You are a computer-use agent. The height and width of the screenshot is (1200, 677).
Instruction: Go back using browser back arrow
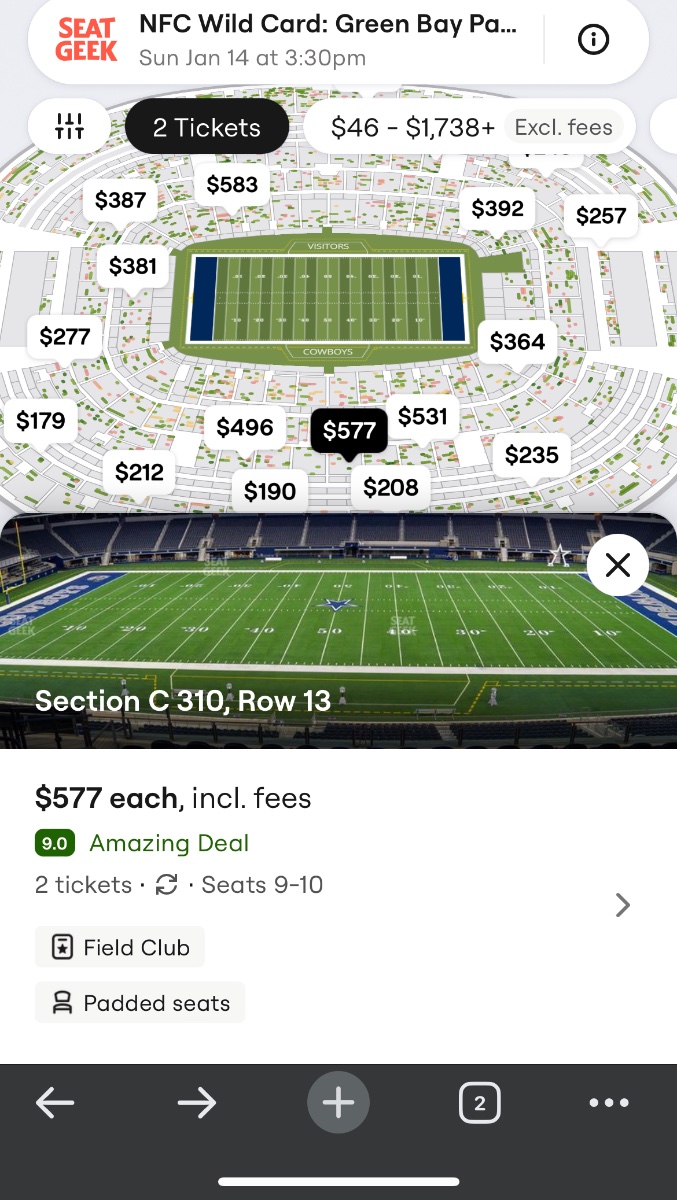[55, 1103]
